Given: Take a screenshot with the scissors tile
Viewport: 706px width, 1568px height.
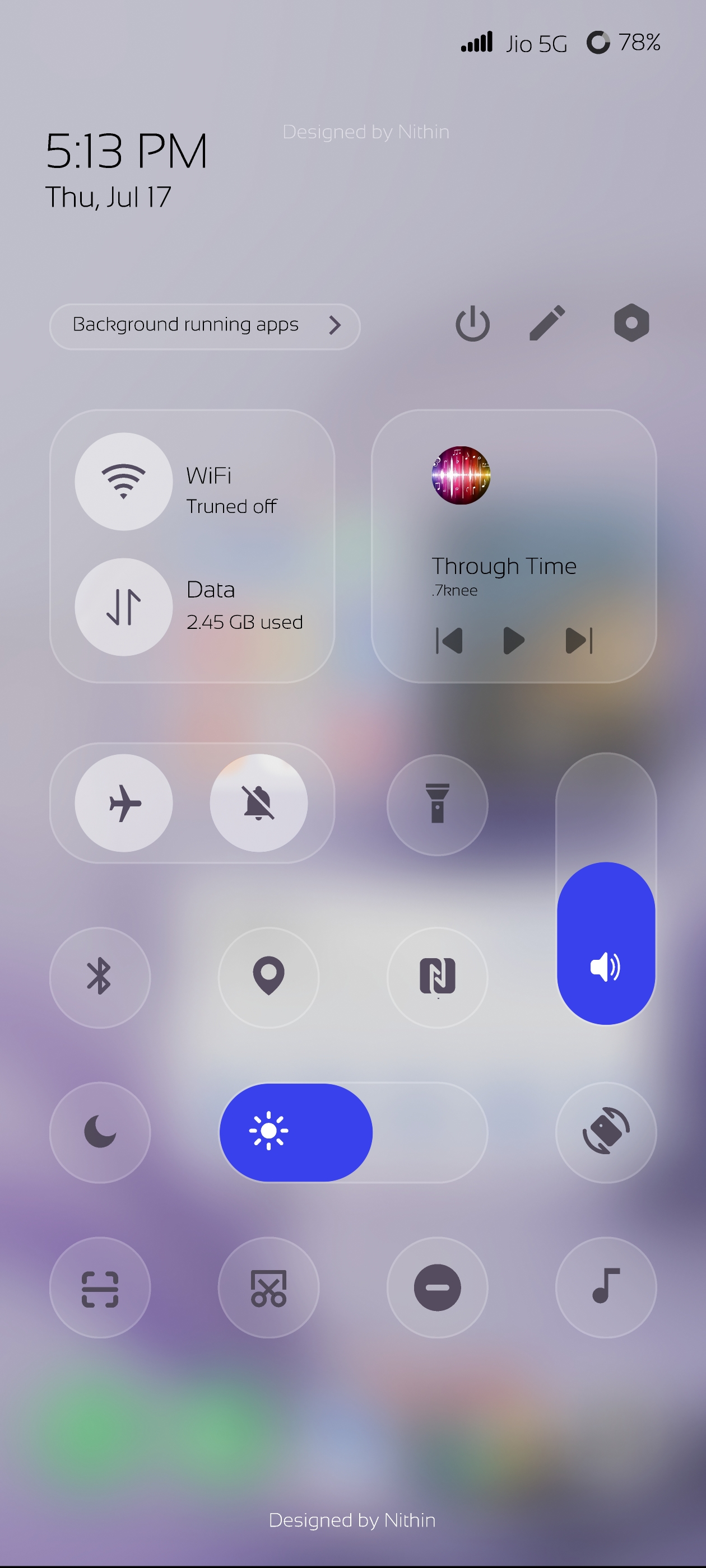Looking at the screenshot, I should [x=268, y=1287].
